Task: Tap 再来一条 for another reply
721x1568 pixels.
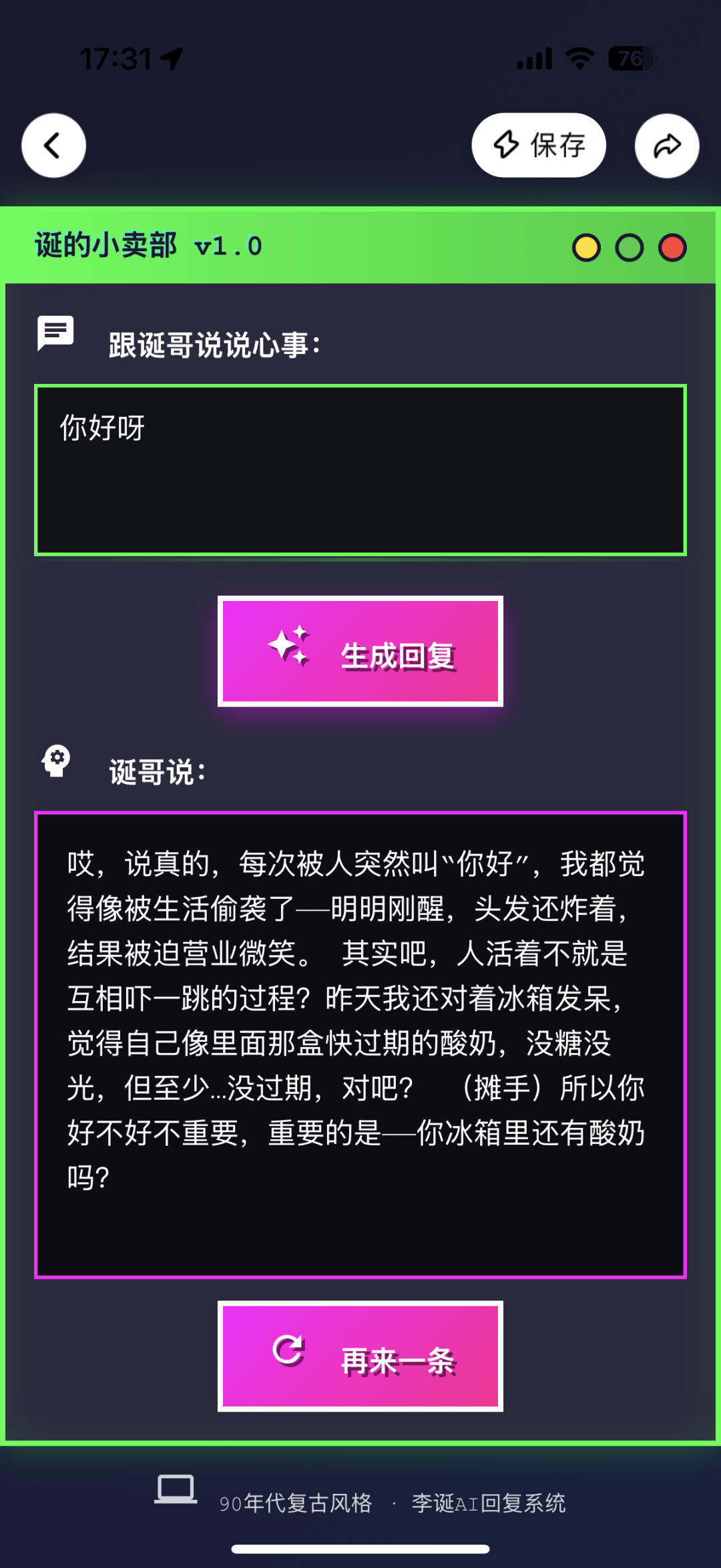Action: click(360, 1356)
